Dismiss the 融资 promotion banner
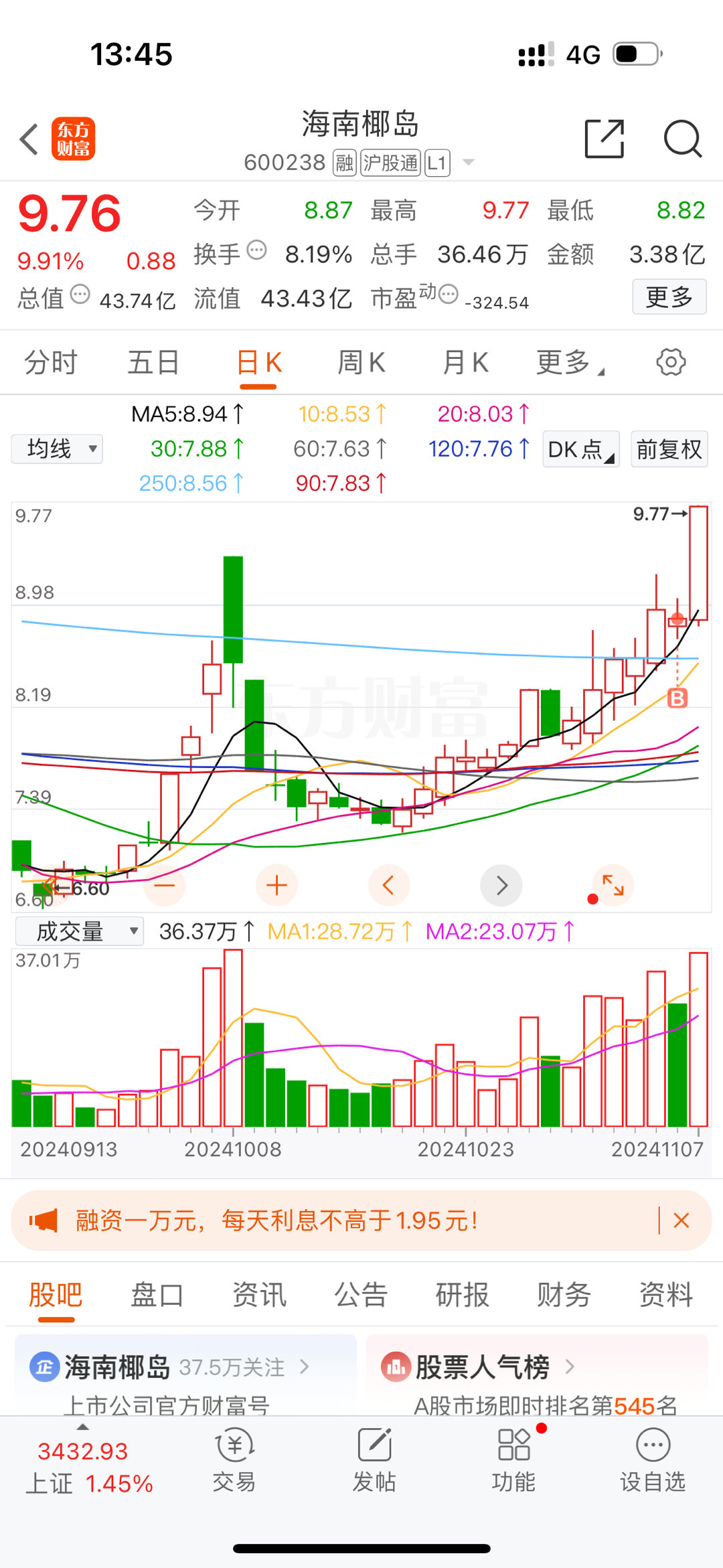 click(681, 1221)
